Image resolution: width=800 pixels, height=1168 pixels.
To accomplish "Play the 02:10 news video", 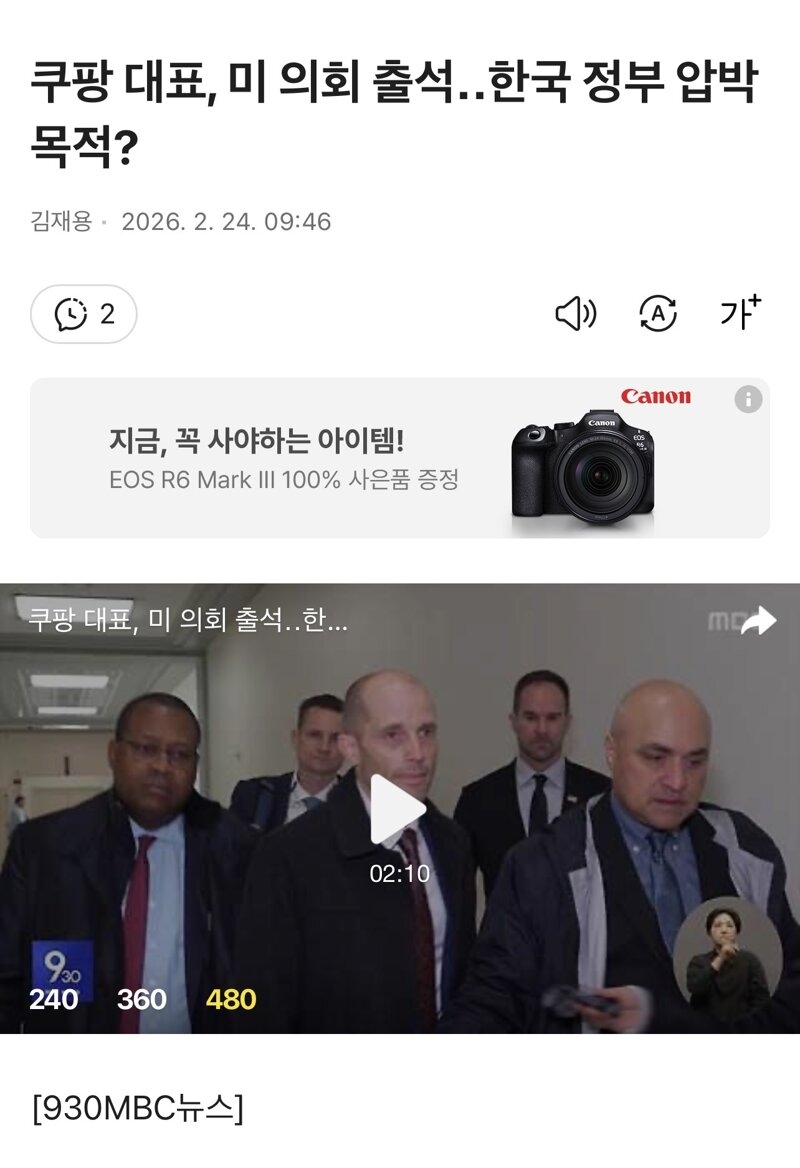I will click(399, 810).
